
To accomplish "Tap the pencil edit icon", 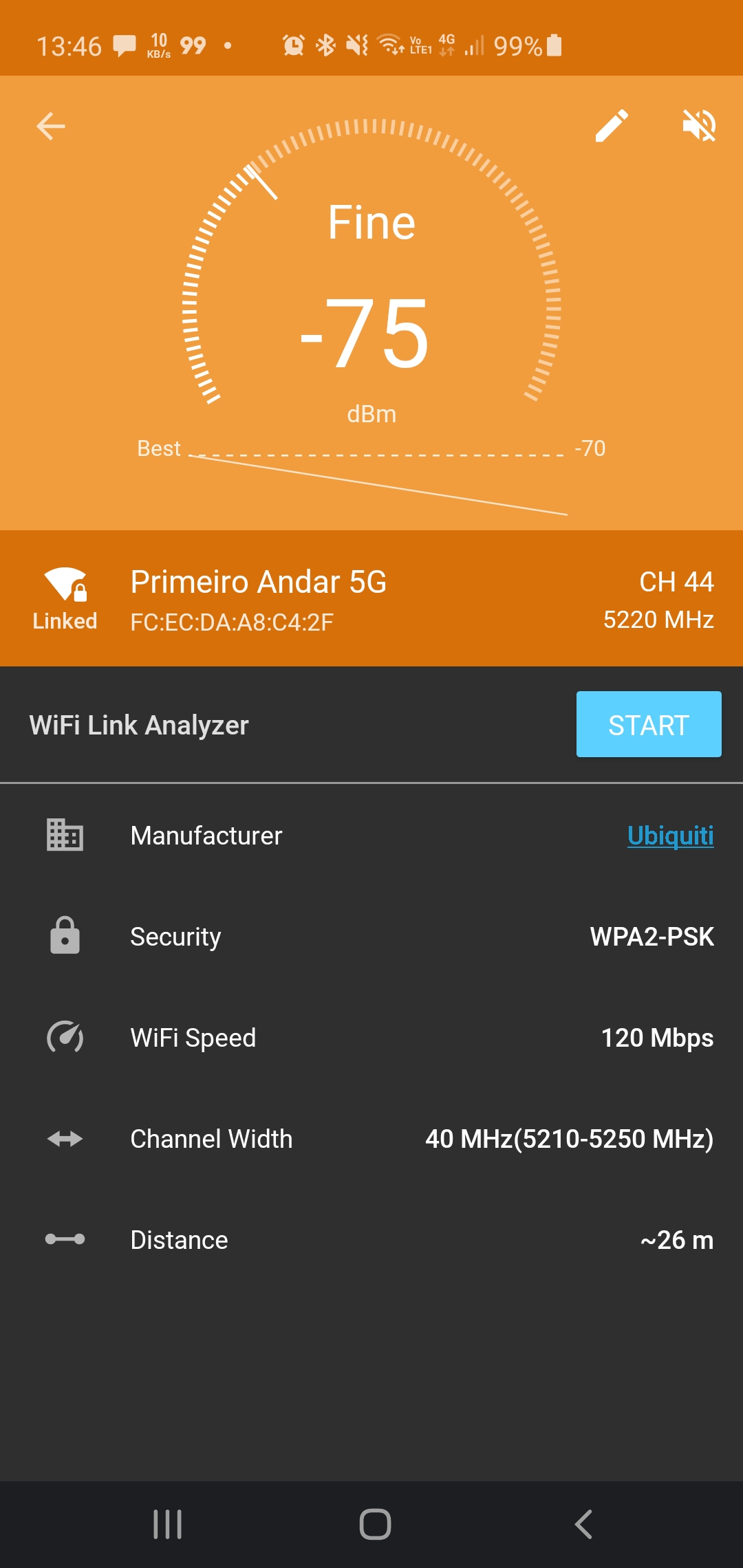I will [612, 126].
